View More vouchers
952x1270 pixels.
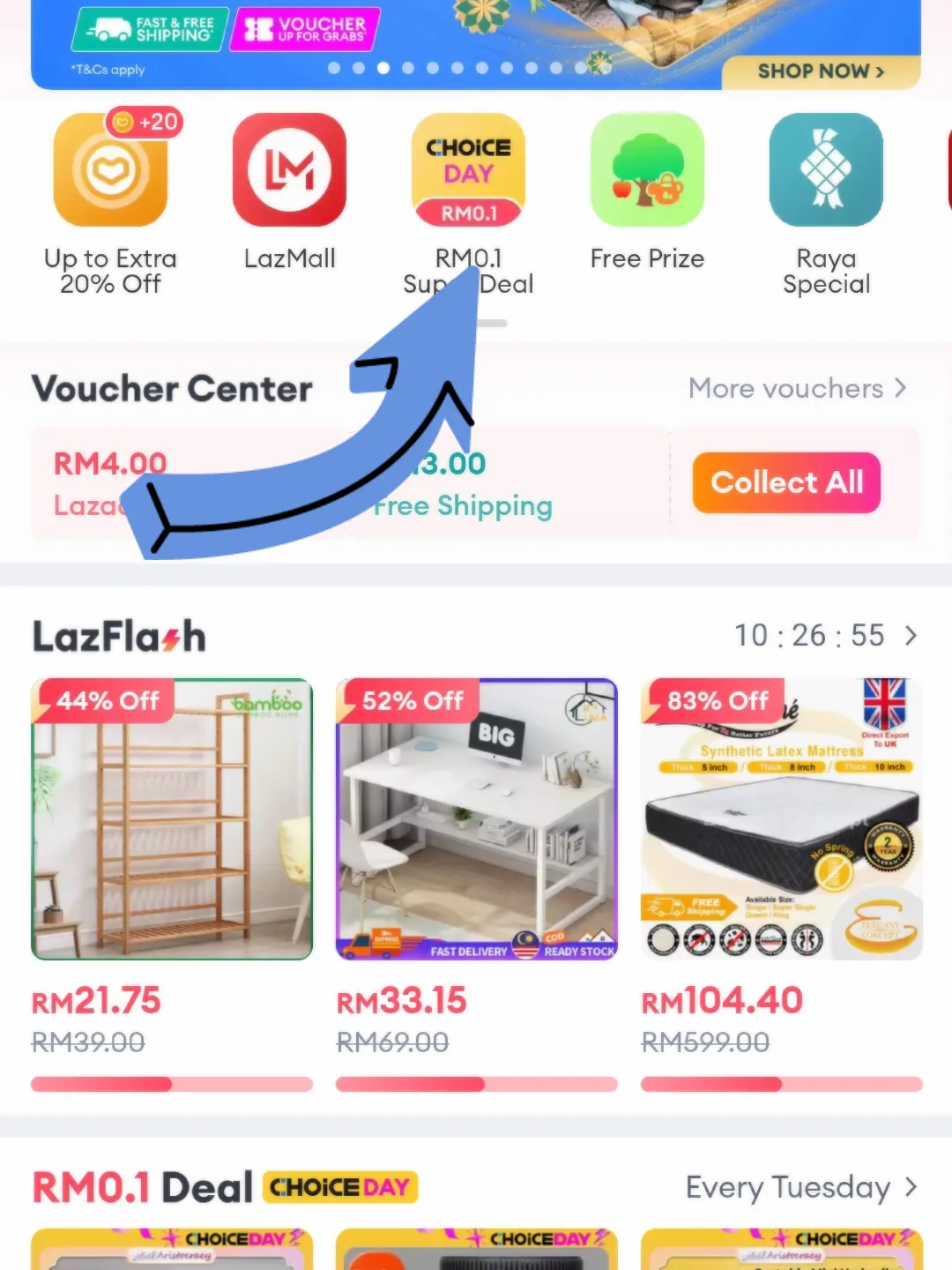coord(797,388)
